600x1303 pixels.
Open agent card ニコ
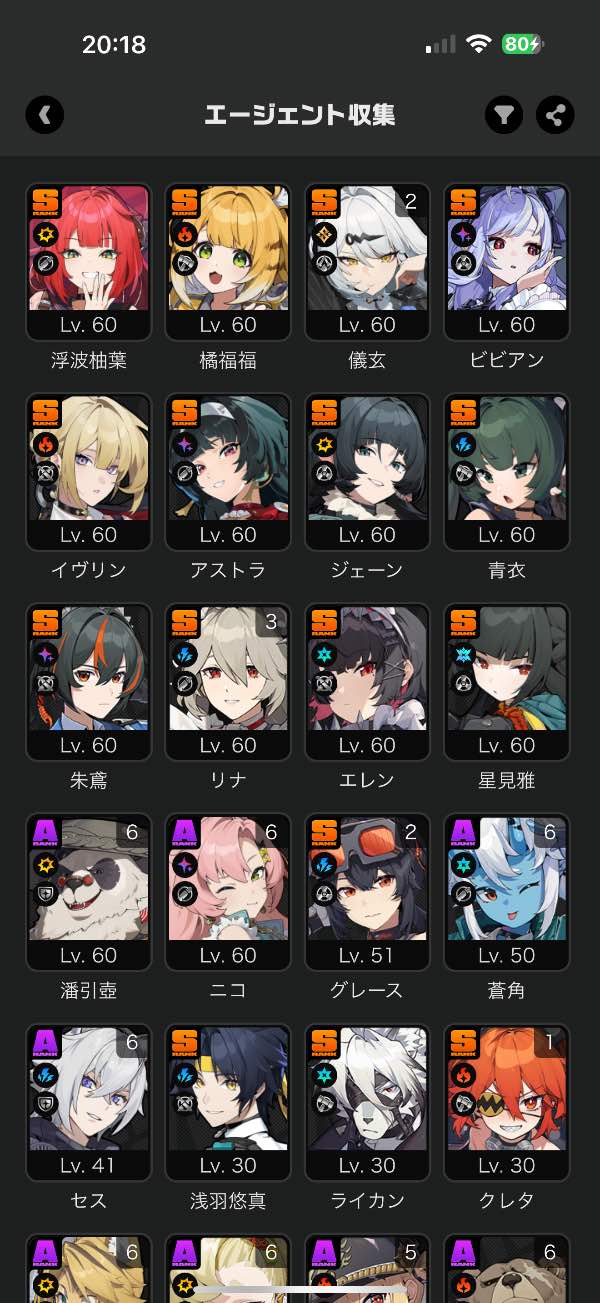(x=228, y=892)
